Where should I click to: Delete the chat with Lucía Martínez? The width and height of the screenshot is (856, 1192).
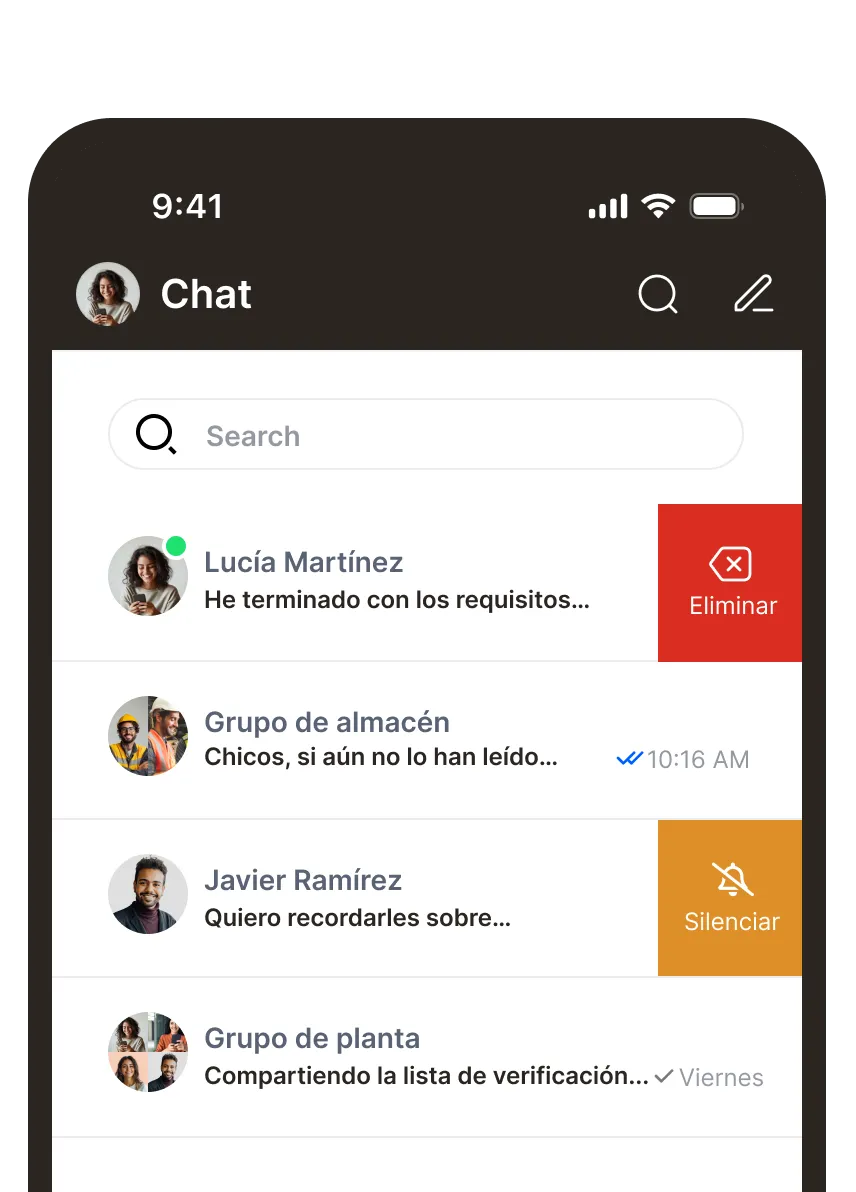(730, 583)
